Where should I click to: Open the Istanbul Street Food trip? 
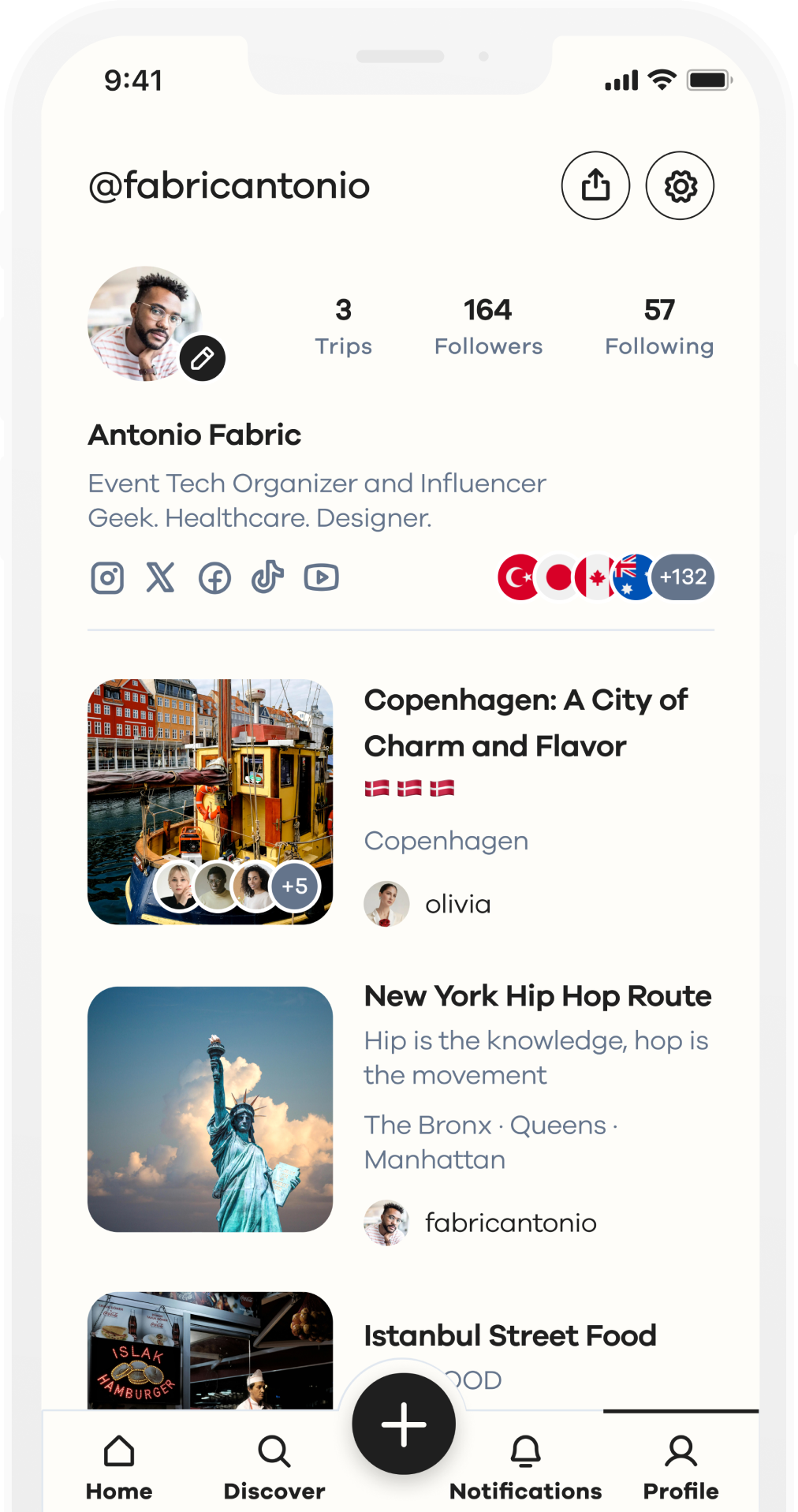pyautogui.click(x=509, y=1336)
